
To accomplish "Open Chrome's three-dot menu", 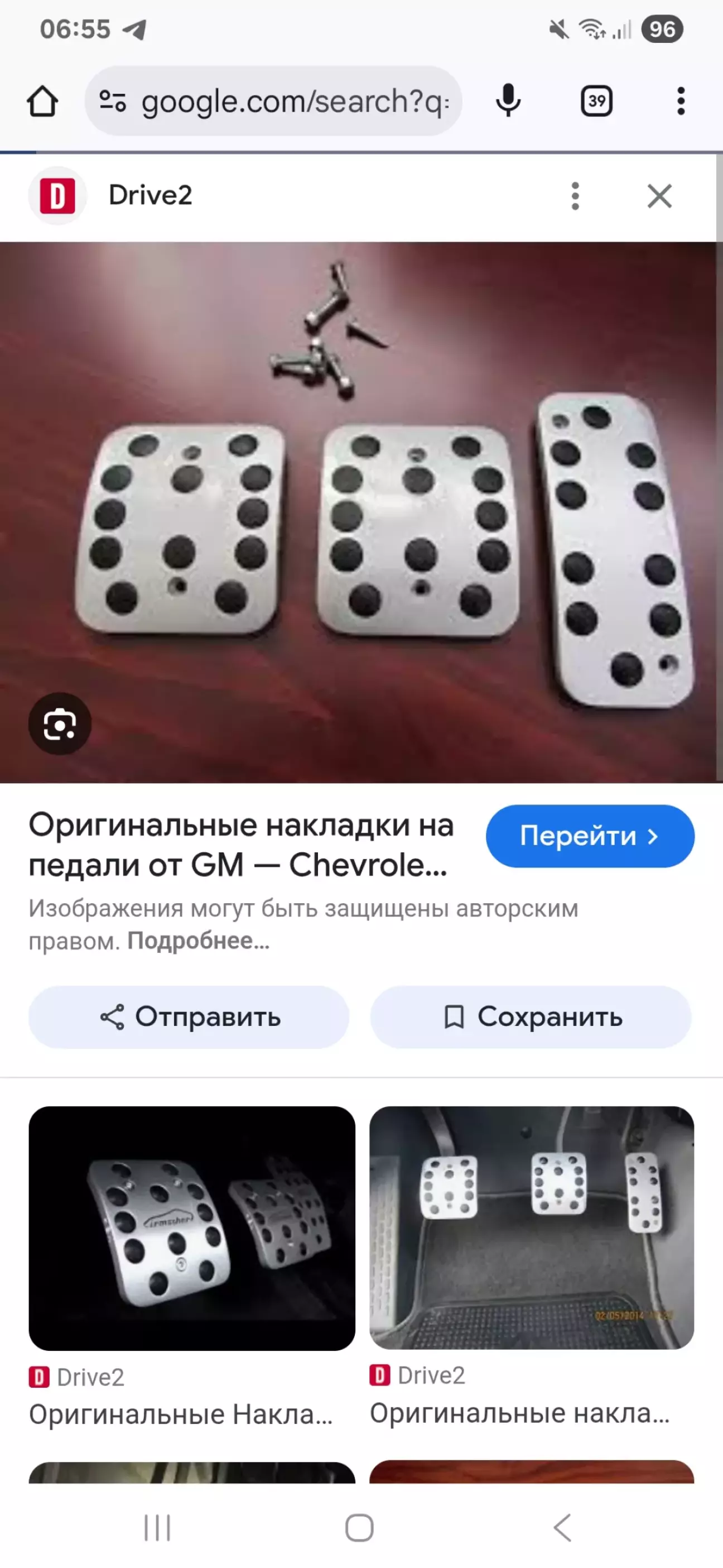I will 681,101.
